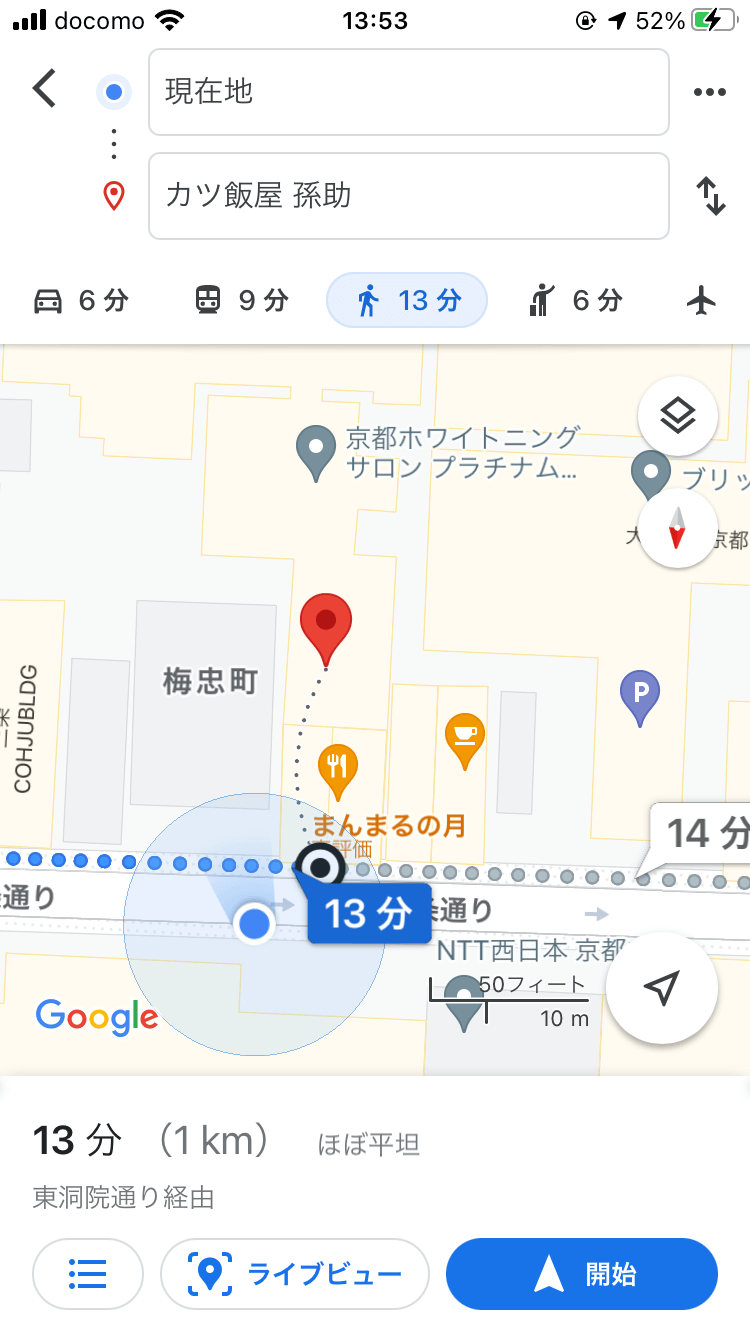
Task: Tap the purple parking pin
Action: point(641,697)
